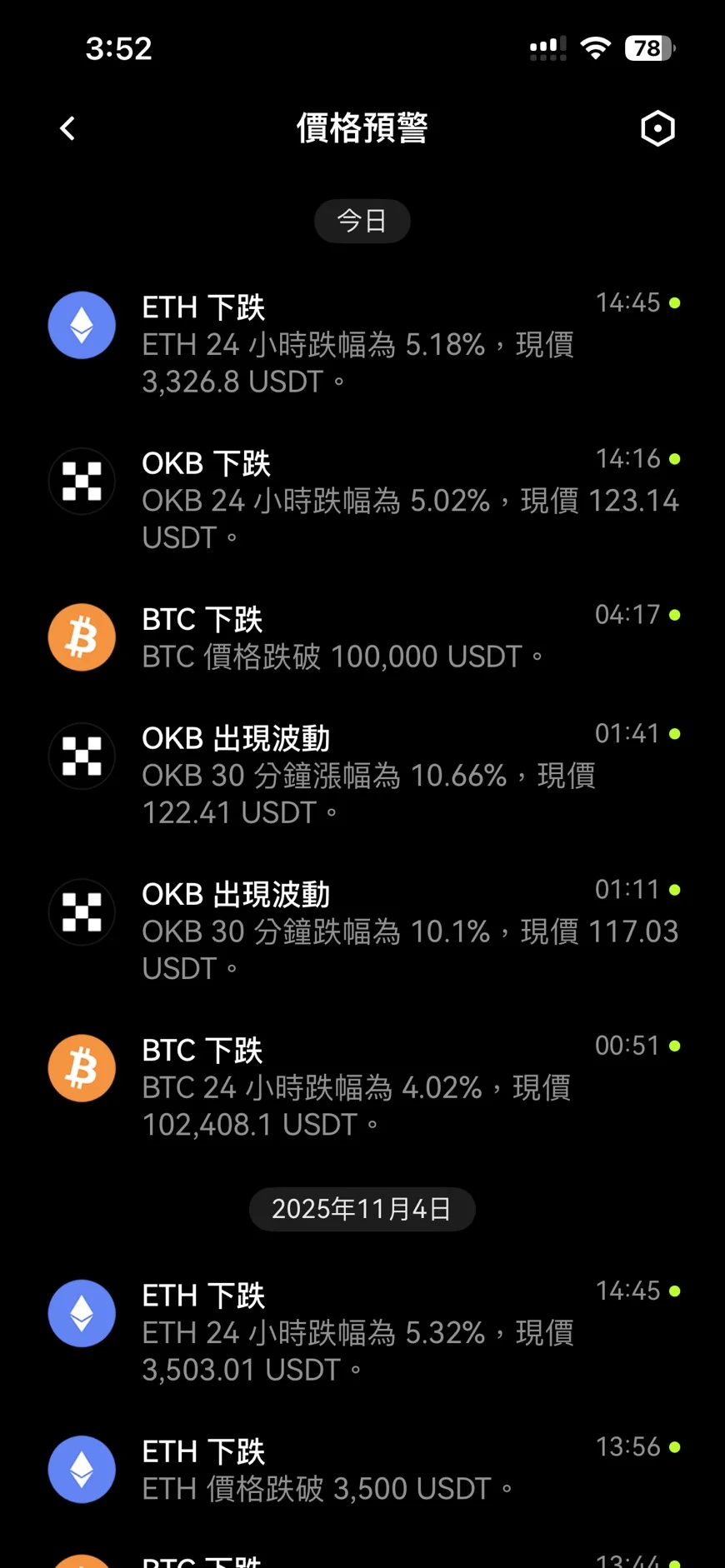
Task: Tap the OKB icon on the 10.66% surge alert
Action: click(x=81, y=757)
